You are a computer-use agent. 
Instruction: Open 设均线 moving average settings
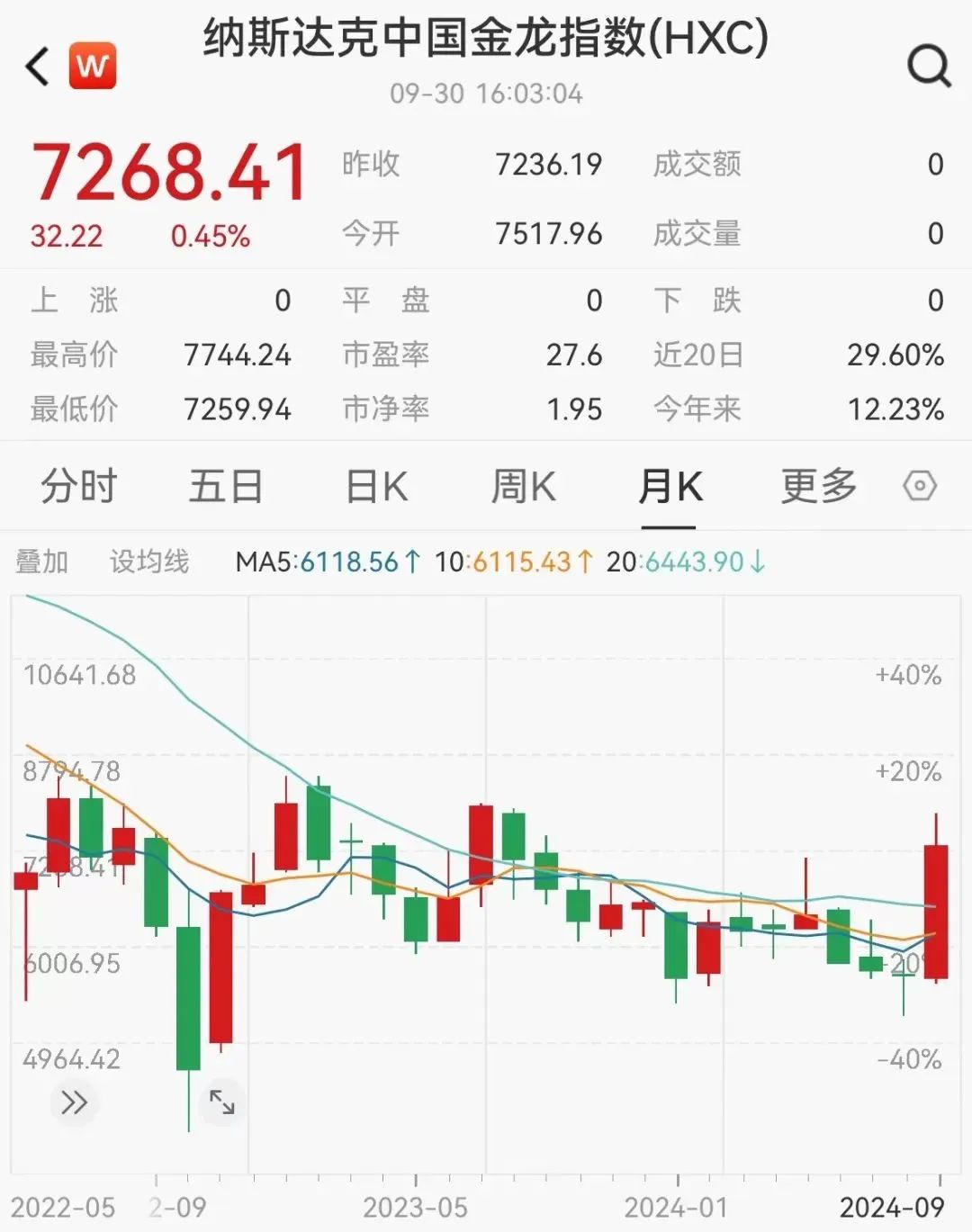(149, 562)
